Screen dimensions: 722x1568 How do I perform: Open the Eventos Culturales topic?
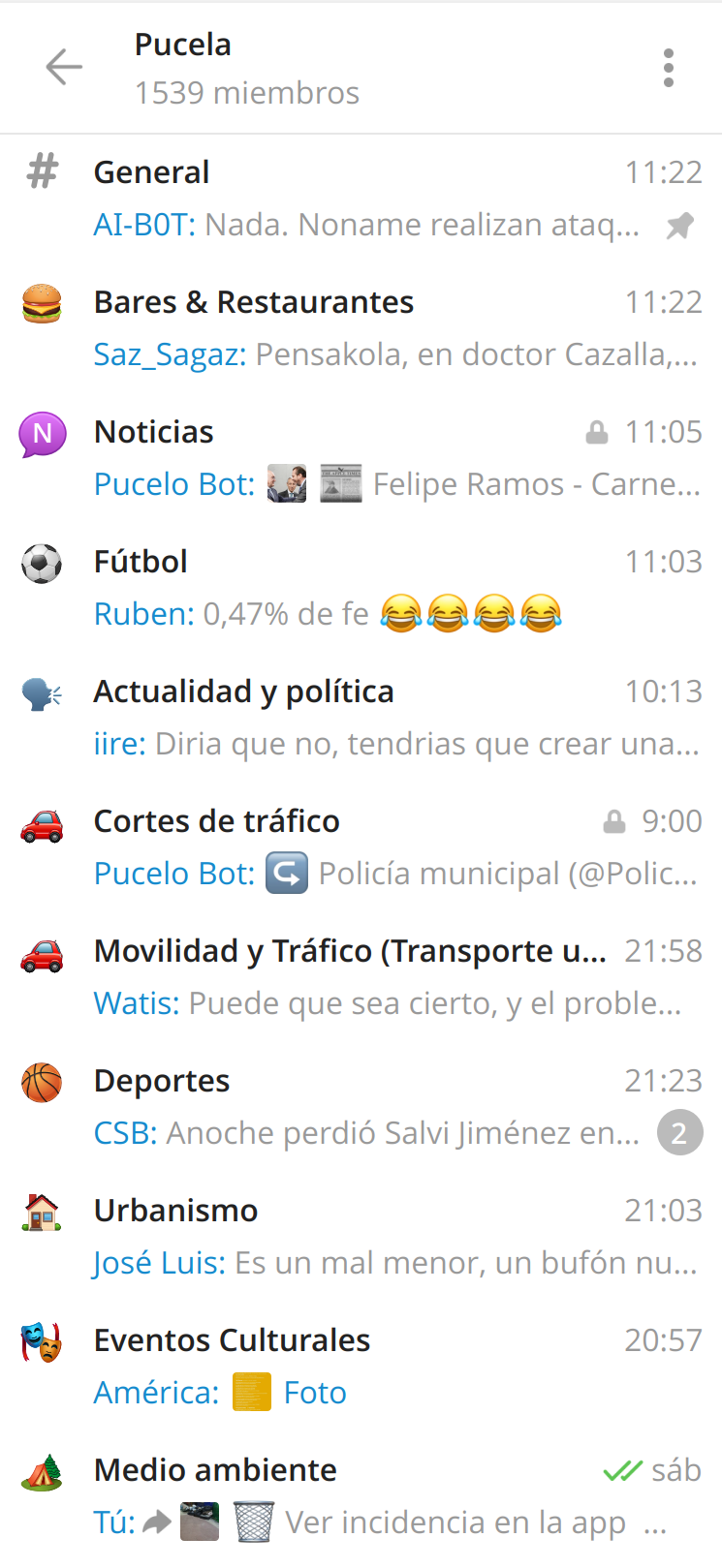point(361,1368)
